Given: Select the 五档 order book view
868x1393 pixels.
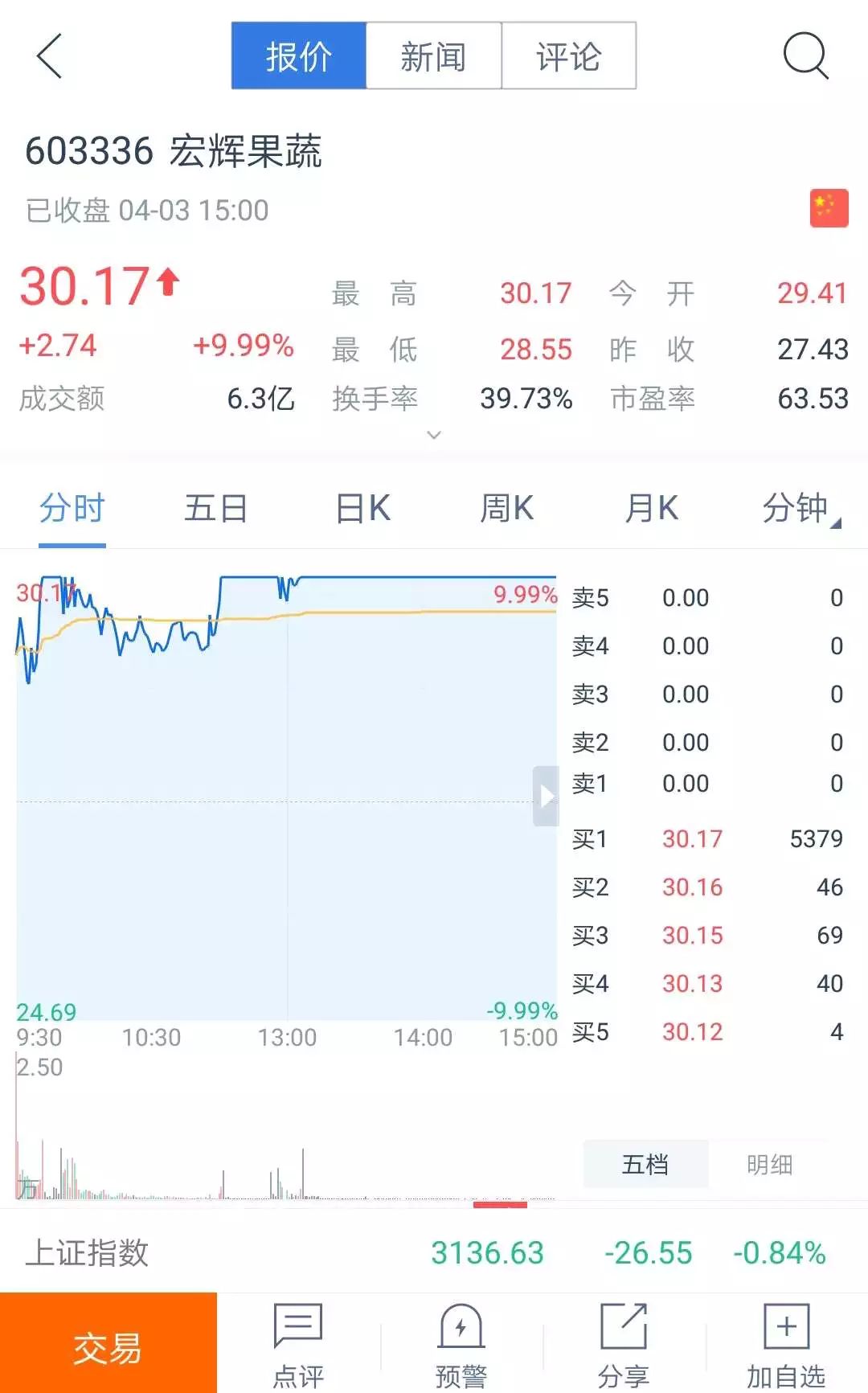Looking at the screenshot, I should (645, 1164).
